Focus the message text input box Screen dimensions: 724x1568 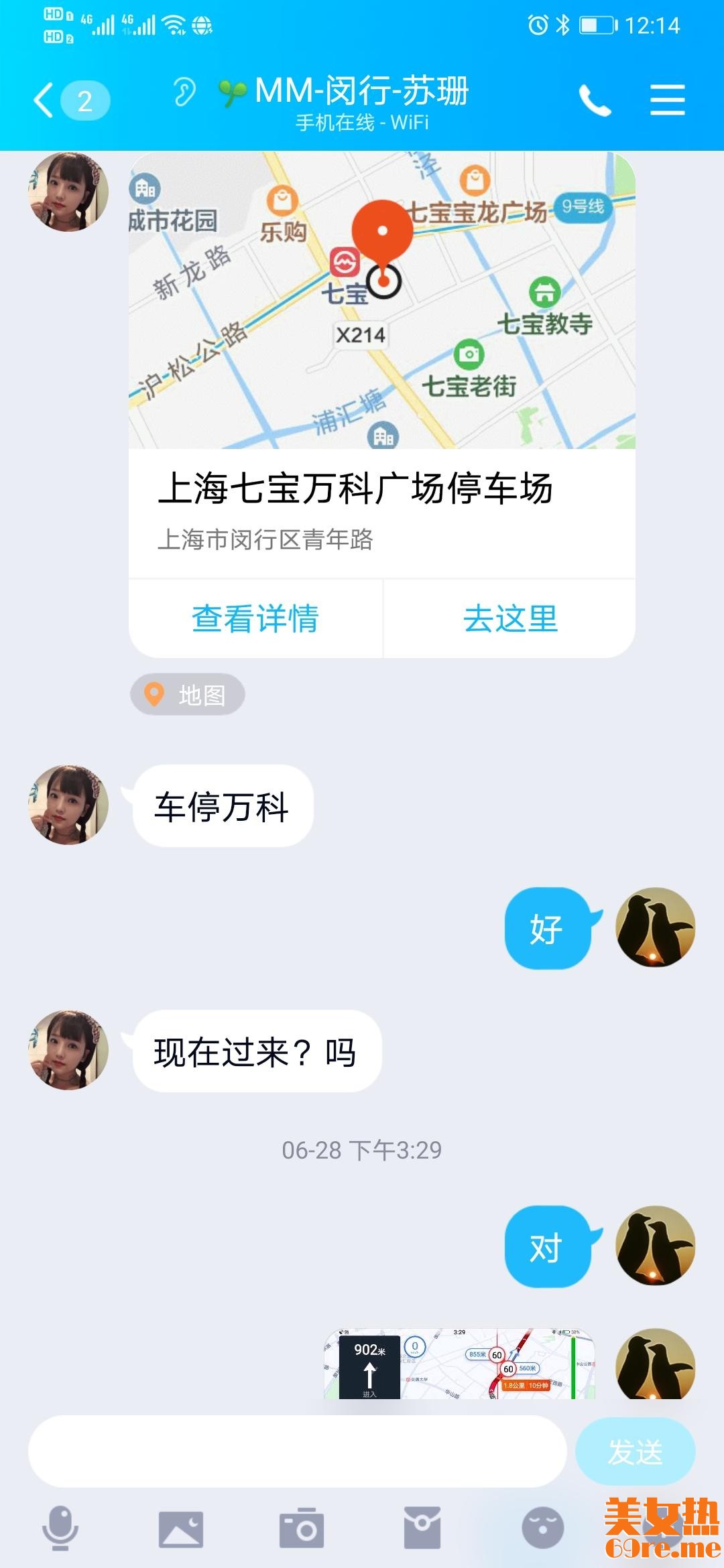pos(297,1452)
